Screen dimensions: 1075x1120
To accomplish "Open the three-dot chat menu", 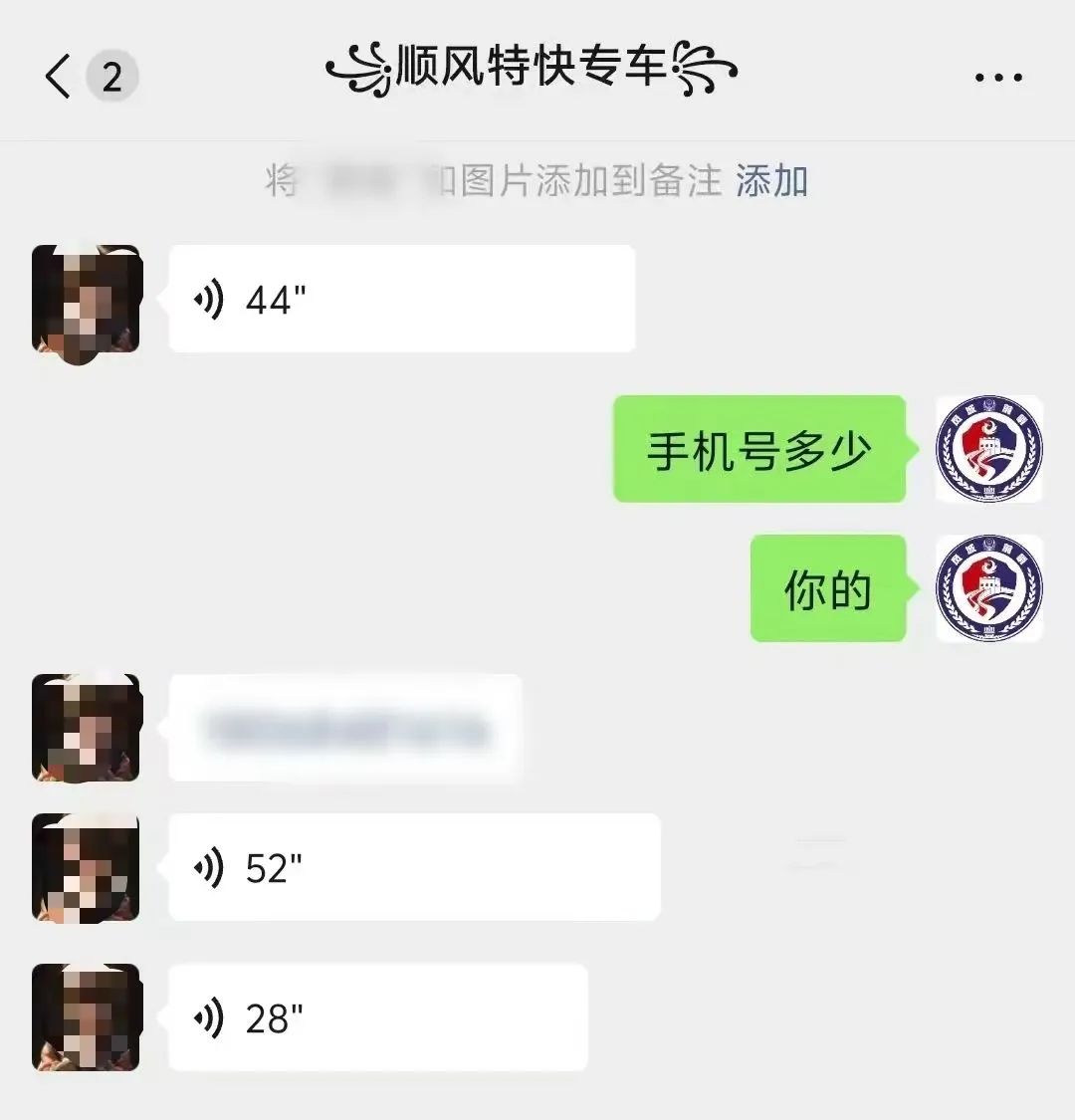I will tap(998, 78).
